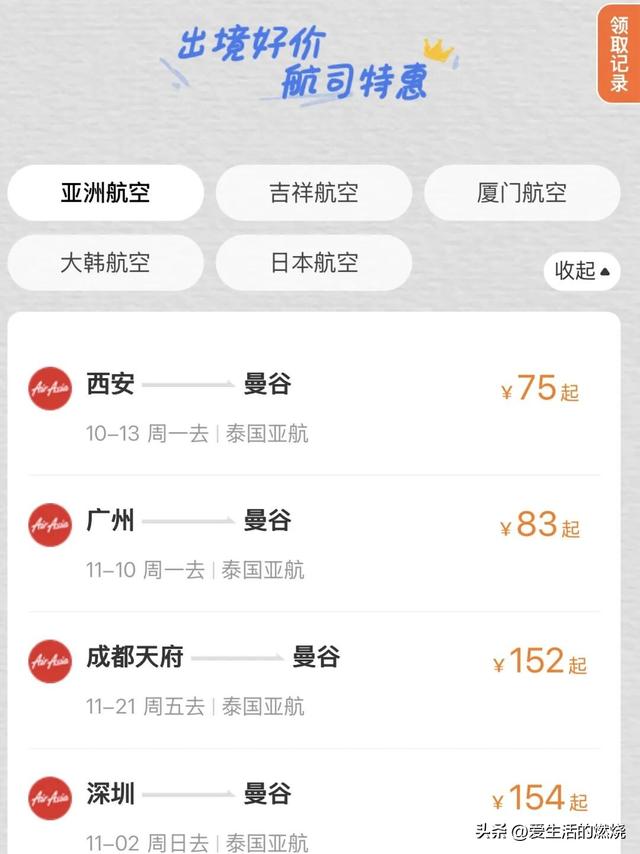Image resolution: width=640 pixels, height=854 pixels.
Task: Collapse the airline list with 收起
Action: pyautogui.click(x=581, y=270)
